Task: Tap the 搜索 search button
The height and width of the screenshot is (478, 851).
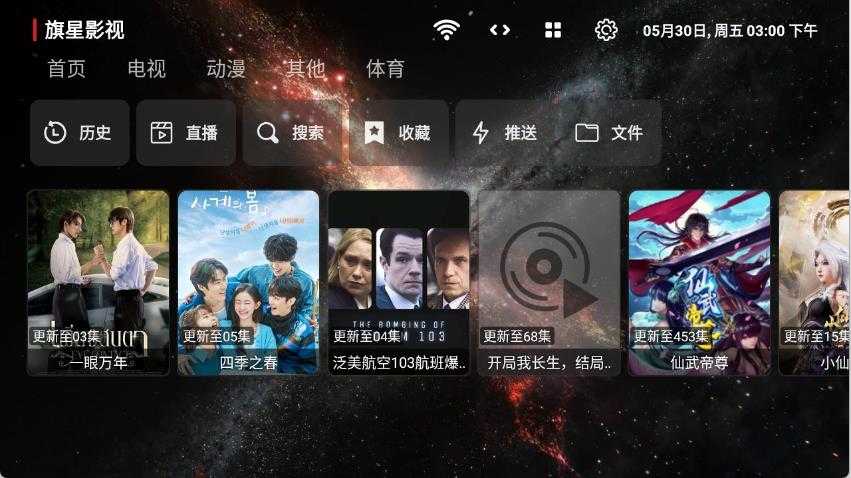Action: [292, 133]
